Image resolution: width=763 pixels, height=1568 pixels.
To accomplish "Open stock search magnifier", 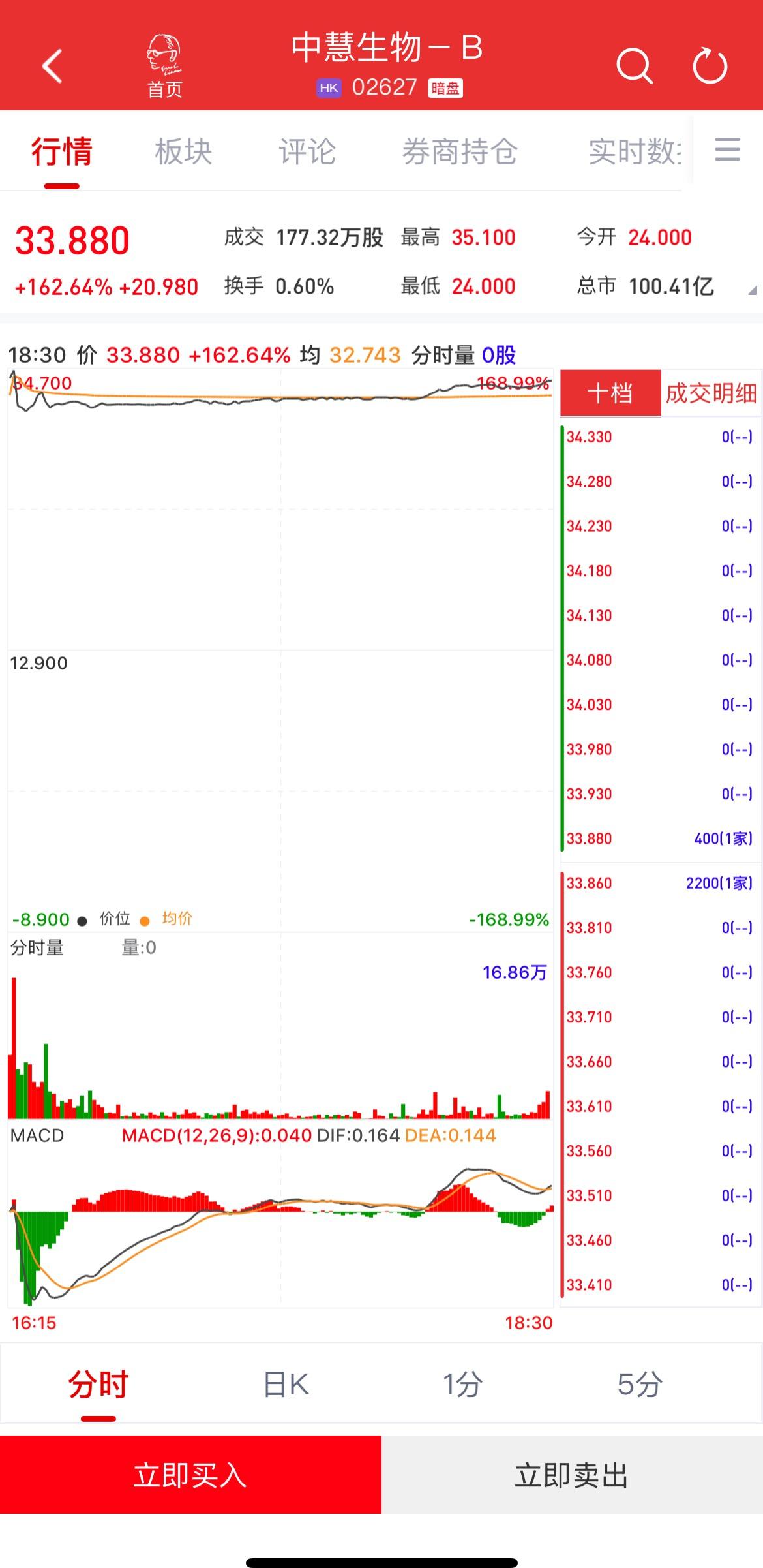I will click(635, 66).
